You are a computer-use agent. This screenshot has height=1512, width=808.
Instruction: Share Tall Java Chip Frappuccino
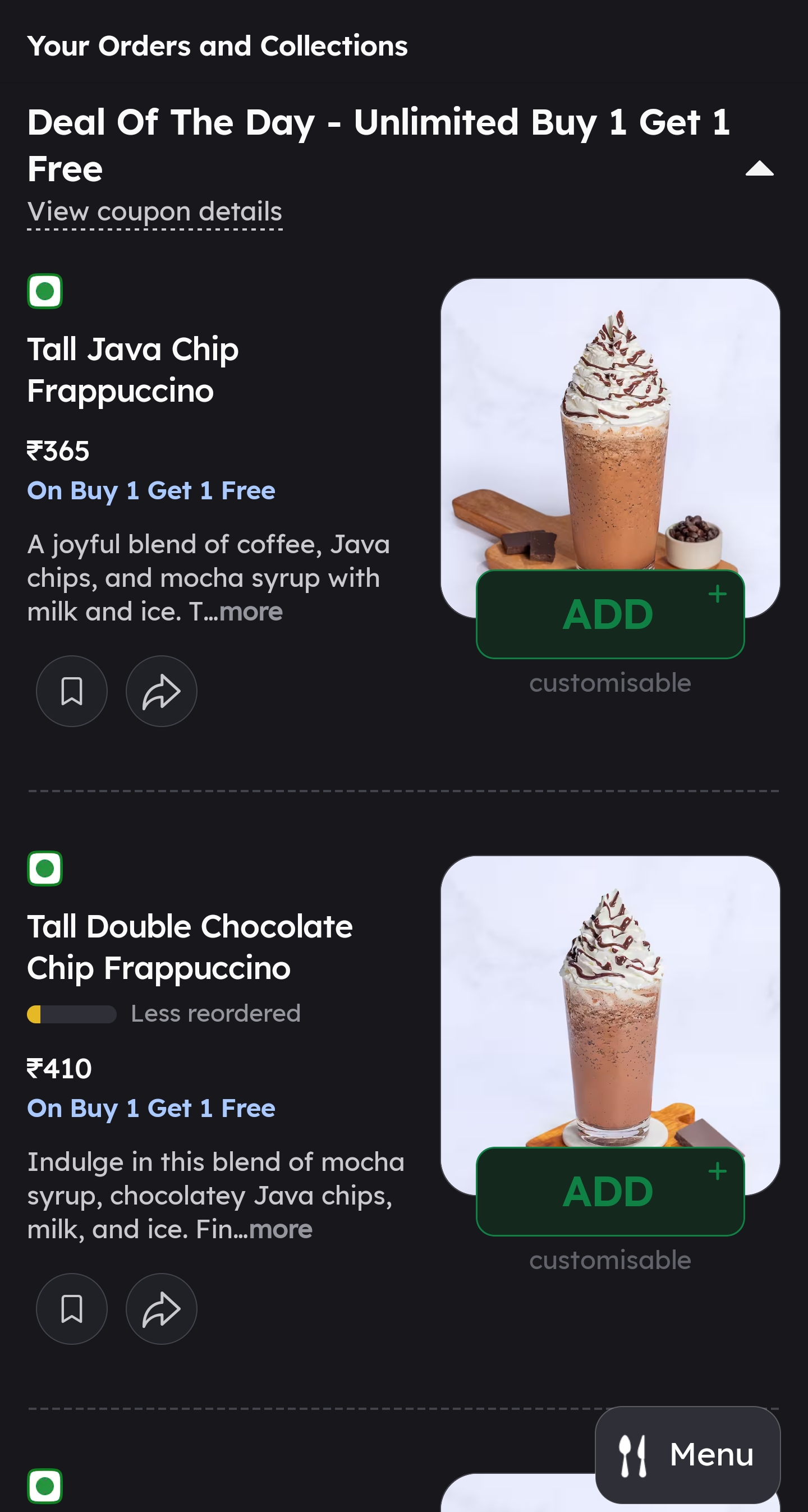click(162, 691)
